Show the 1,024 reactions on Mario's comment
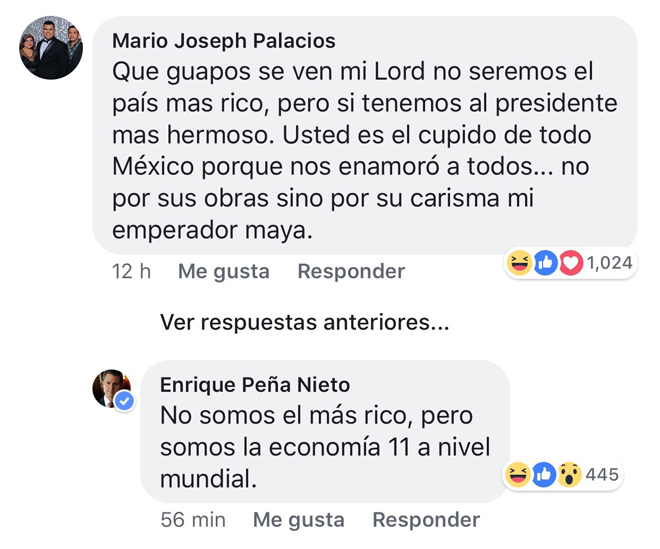Screen dimensions: 660x549 coord(570,263)
